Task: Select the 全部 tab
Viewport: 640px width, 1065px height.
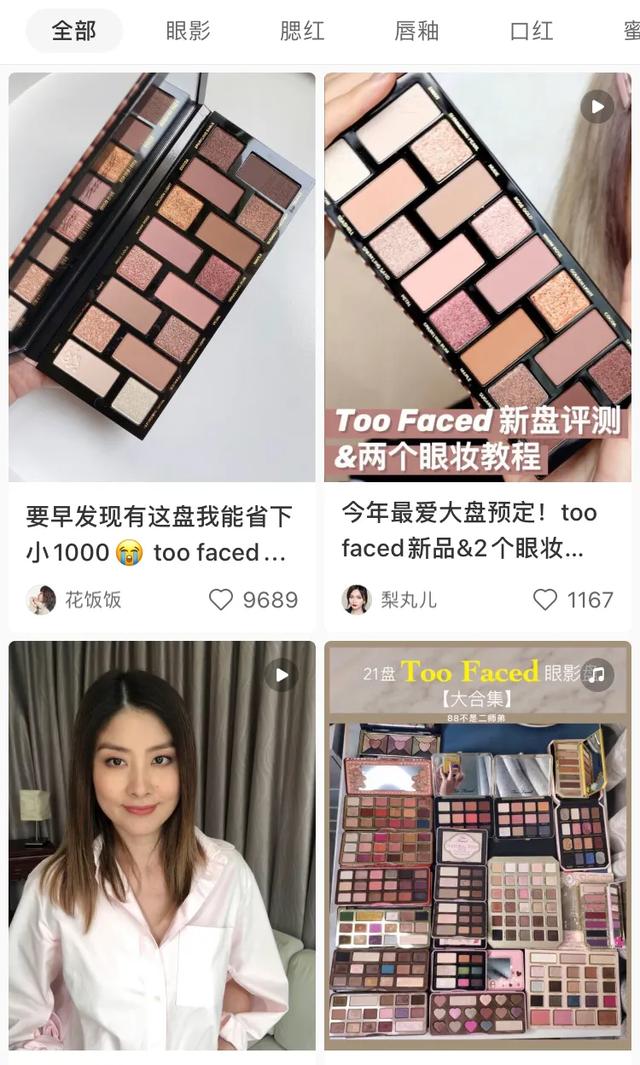Action: tap(74, 31)
